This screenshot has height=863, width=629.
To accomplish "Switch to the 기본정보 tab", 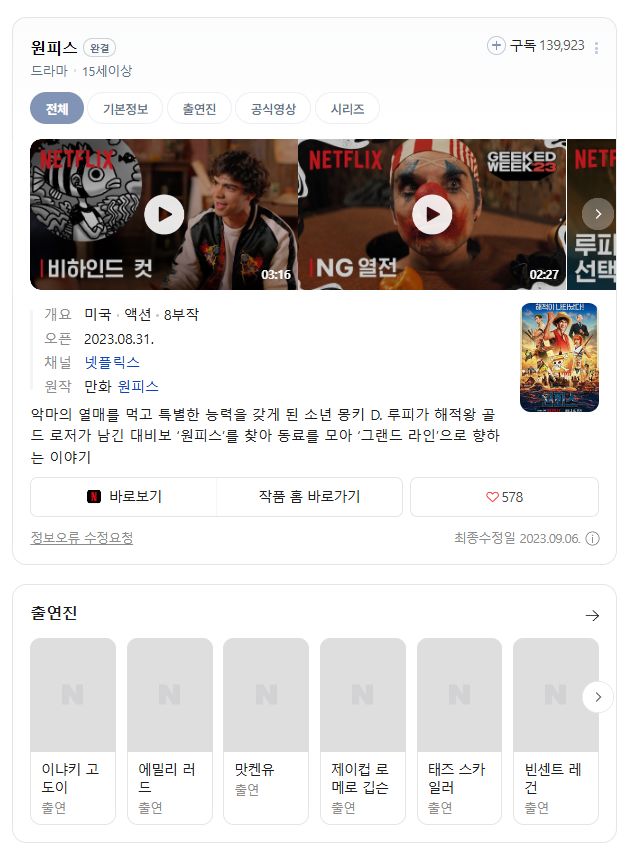I will (x=125, y=109).
